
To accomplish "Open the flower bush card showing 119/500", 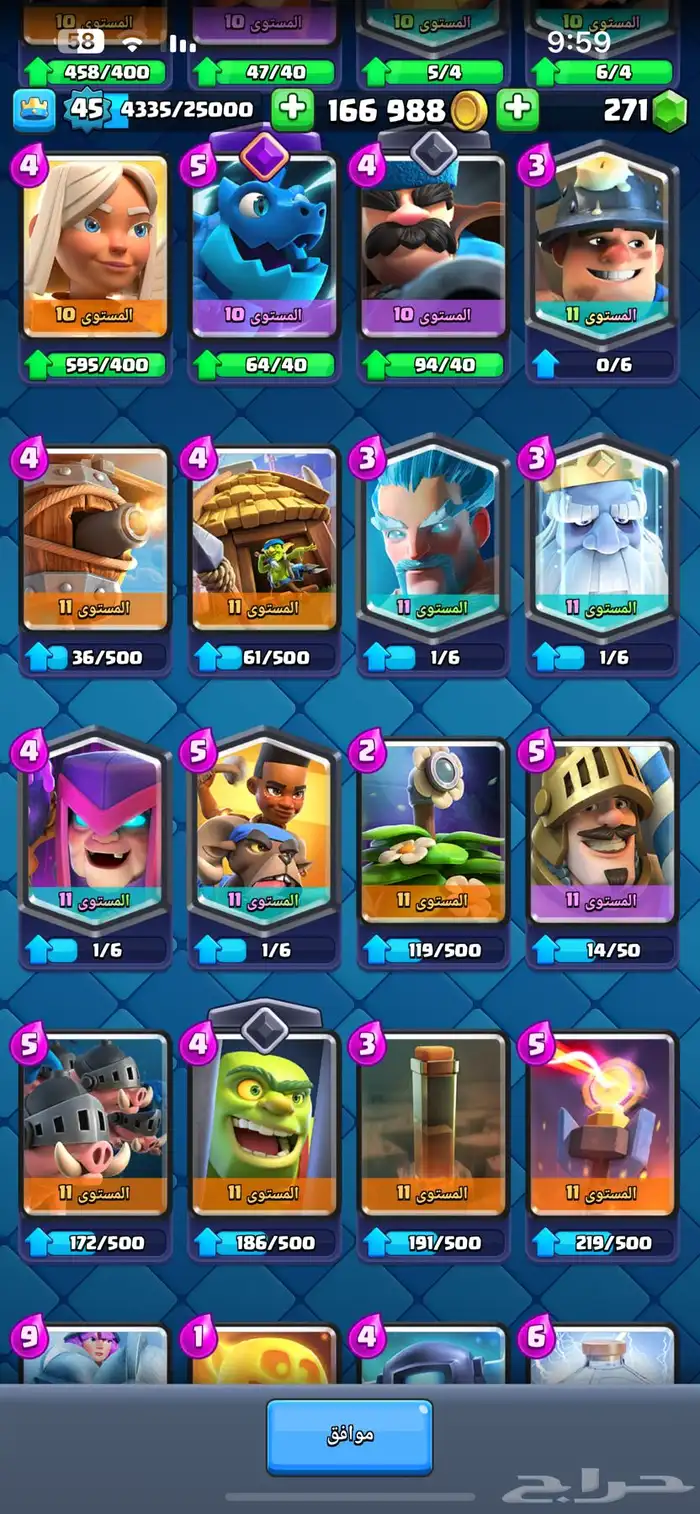I will point(433,832).
